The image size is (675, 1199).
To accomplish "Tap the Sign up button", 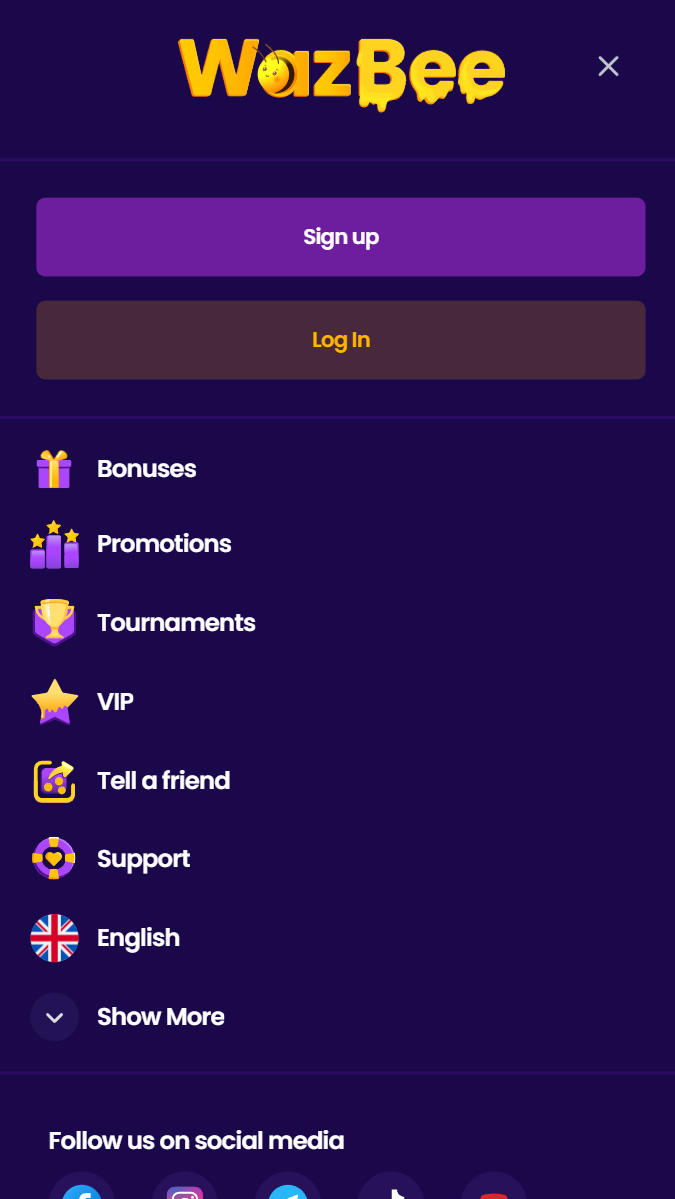I will coord(341,237).
